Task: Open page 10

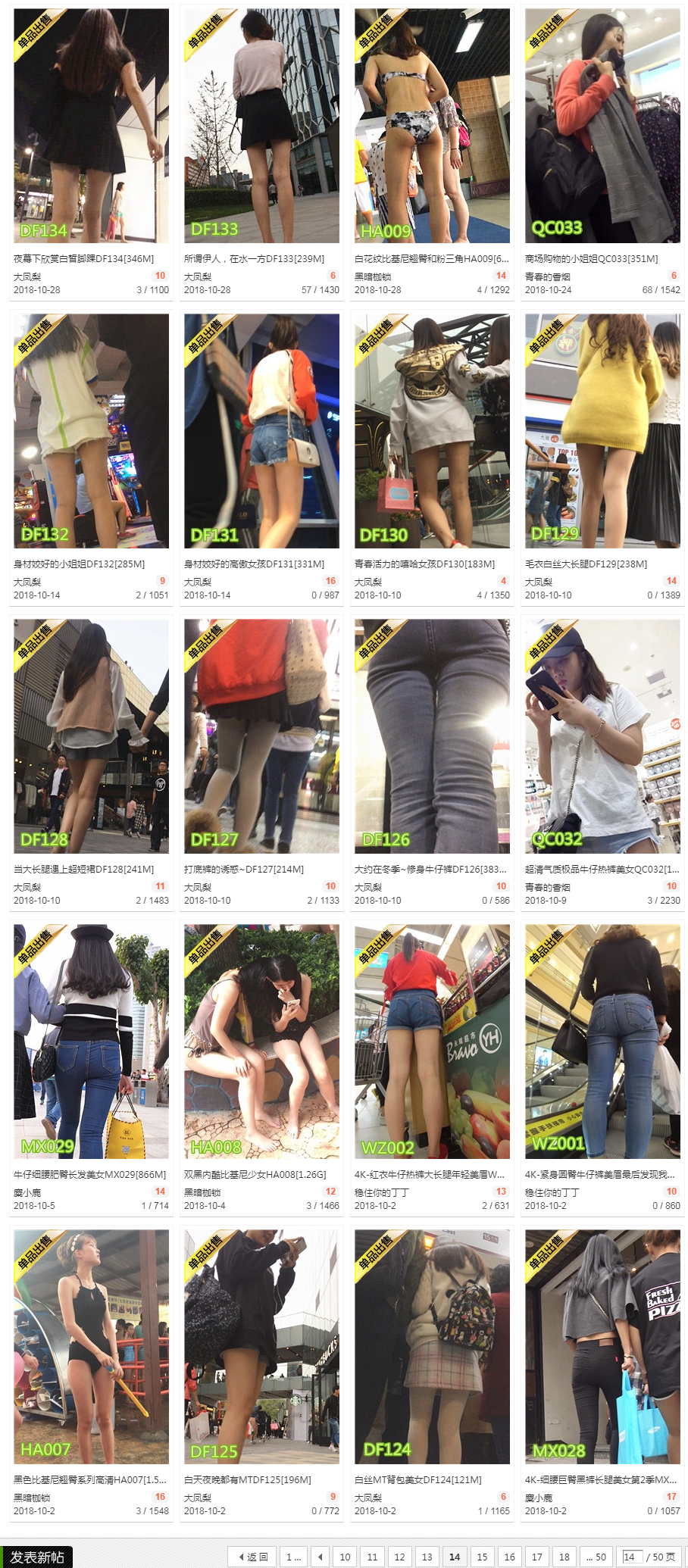Action: pos(345,1557)
